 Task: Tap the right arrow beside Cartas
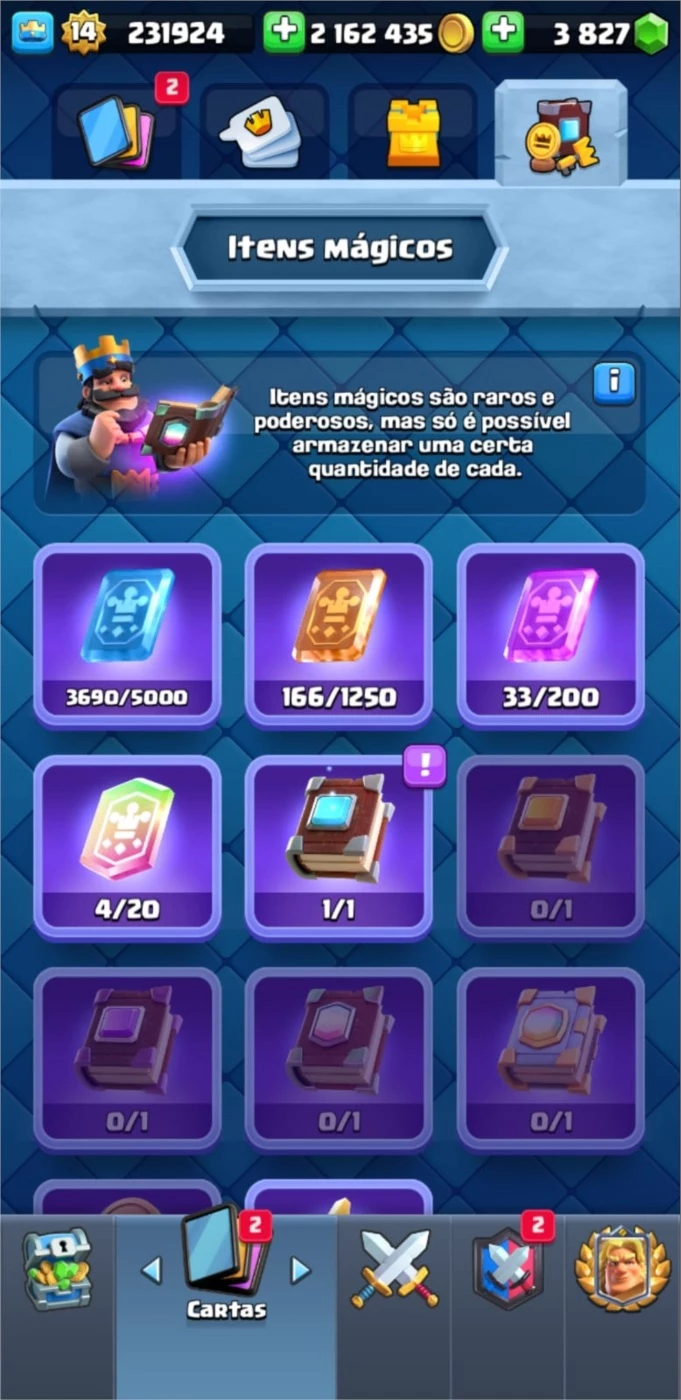point(300,1270)
